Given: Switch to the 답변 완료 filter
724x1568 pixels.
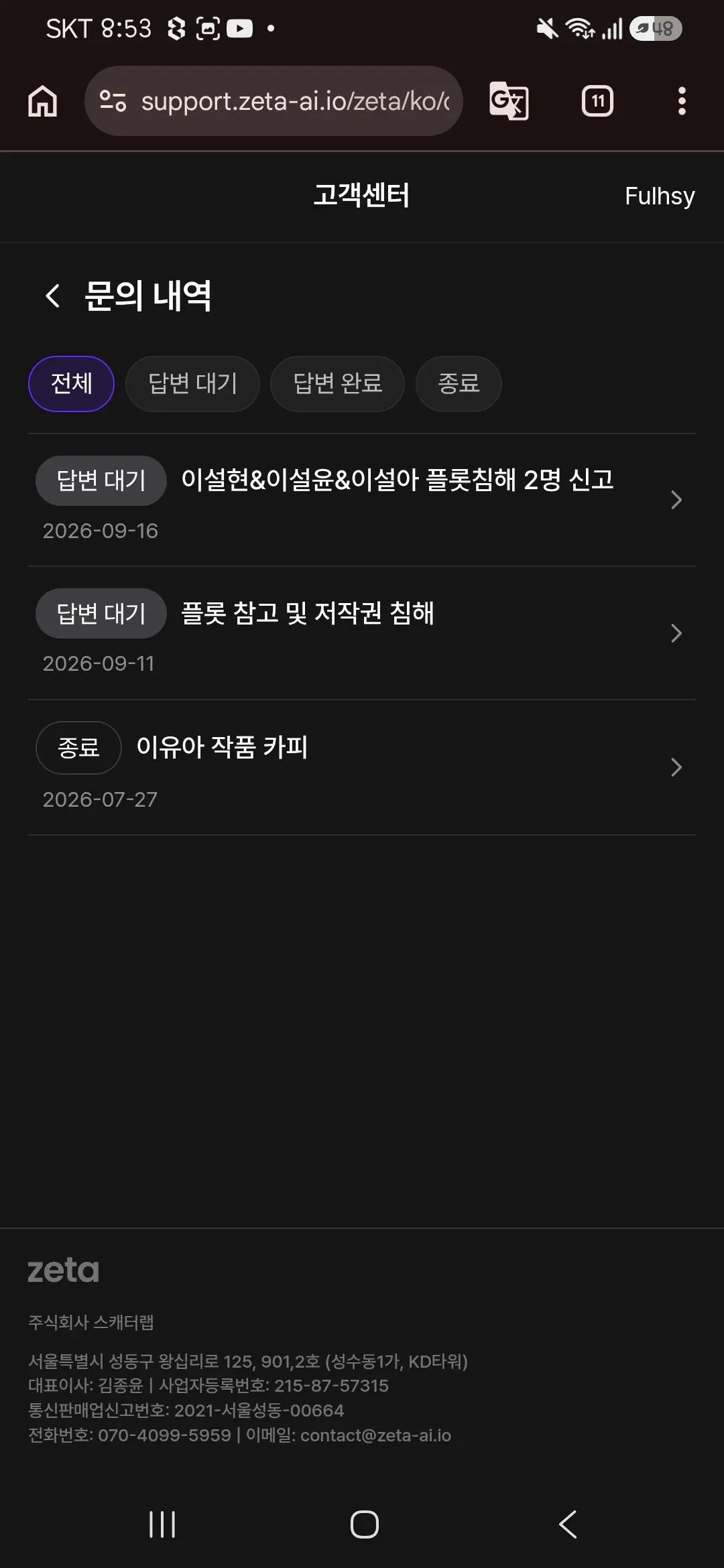Looking at the screenshot, I should (337, 384).
